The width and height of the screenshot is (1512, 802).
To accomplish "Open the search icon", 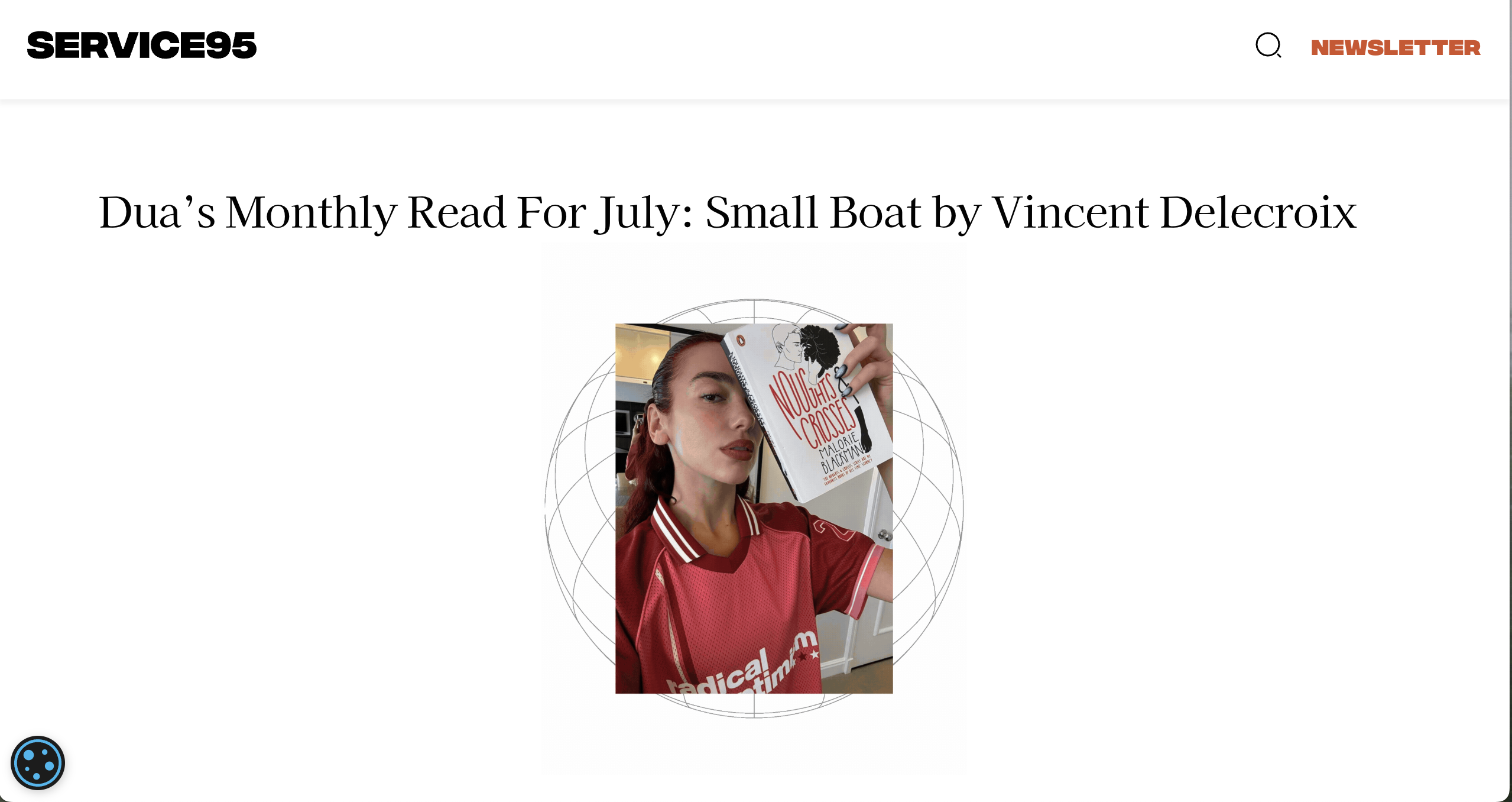I will click(1268, 46).
